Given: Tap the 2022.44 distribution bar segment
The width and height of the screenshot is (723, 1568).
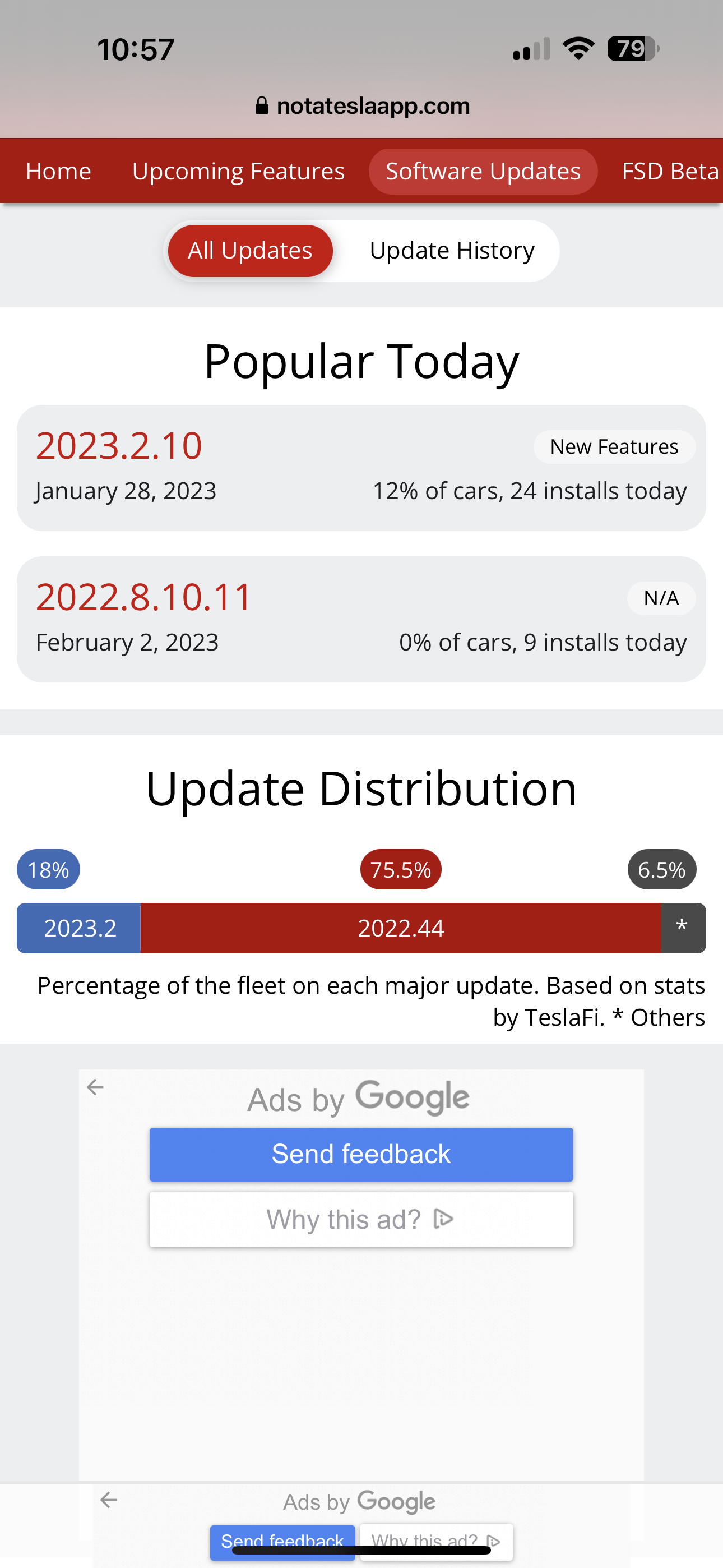Looking at the screenshot, I should (x=400, y=928).
